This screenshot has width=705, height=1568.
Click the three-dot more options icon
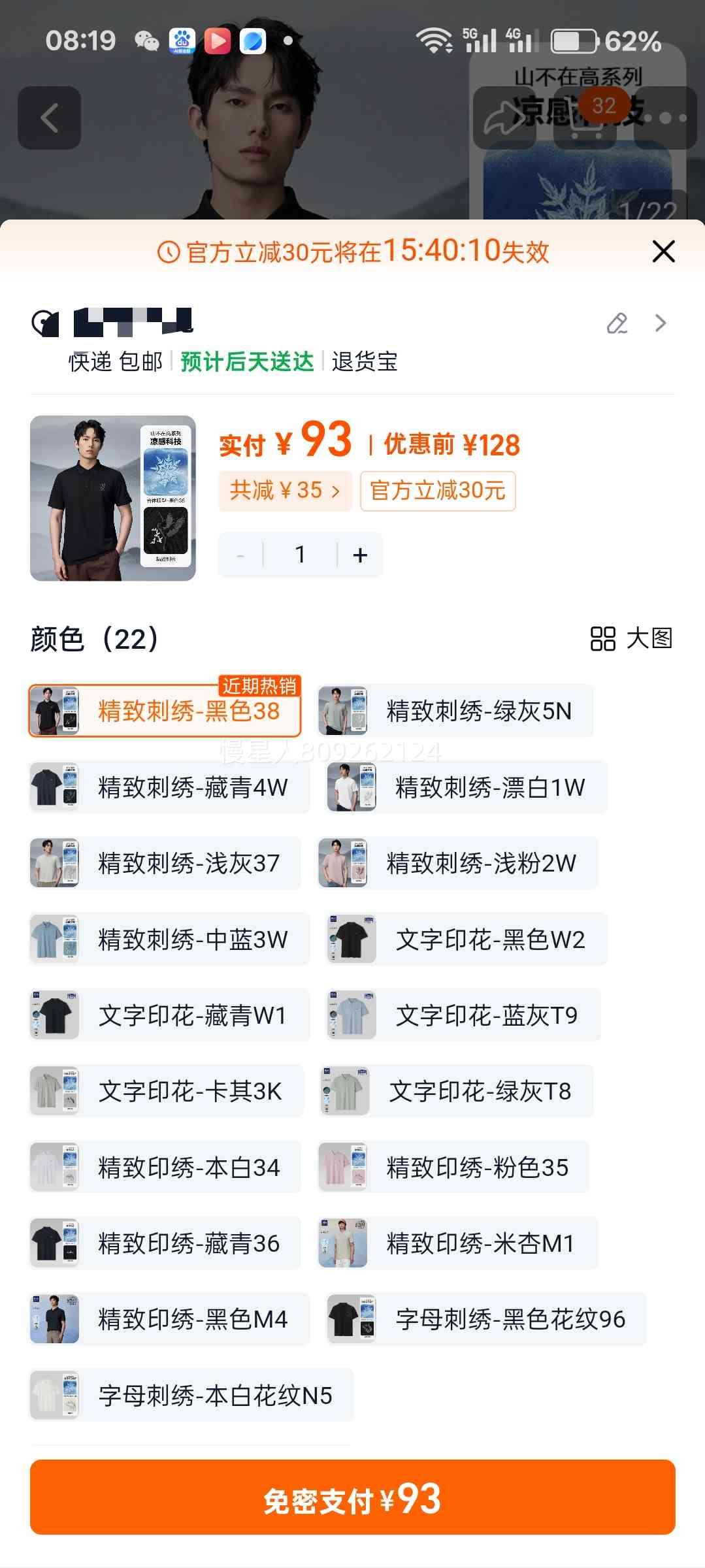point(665,118)
